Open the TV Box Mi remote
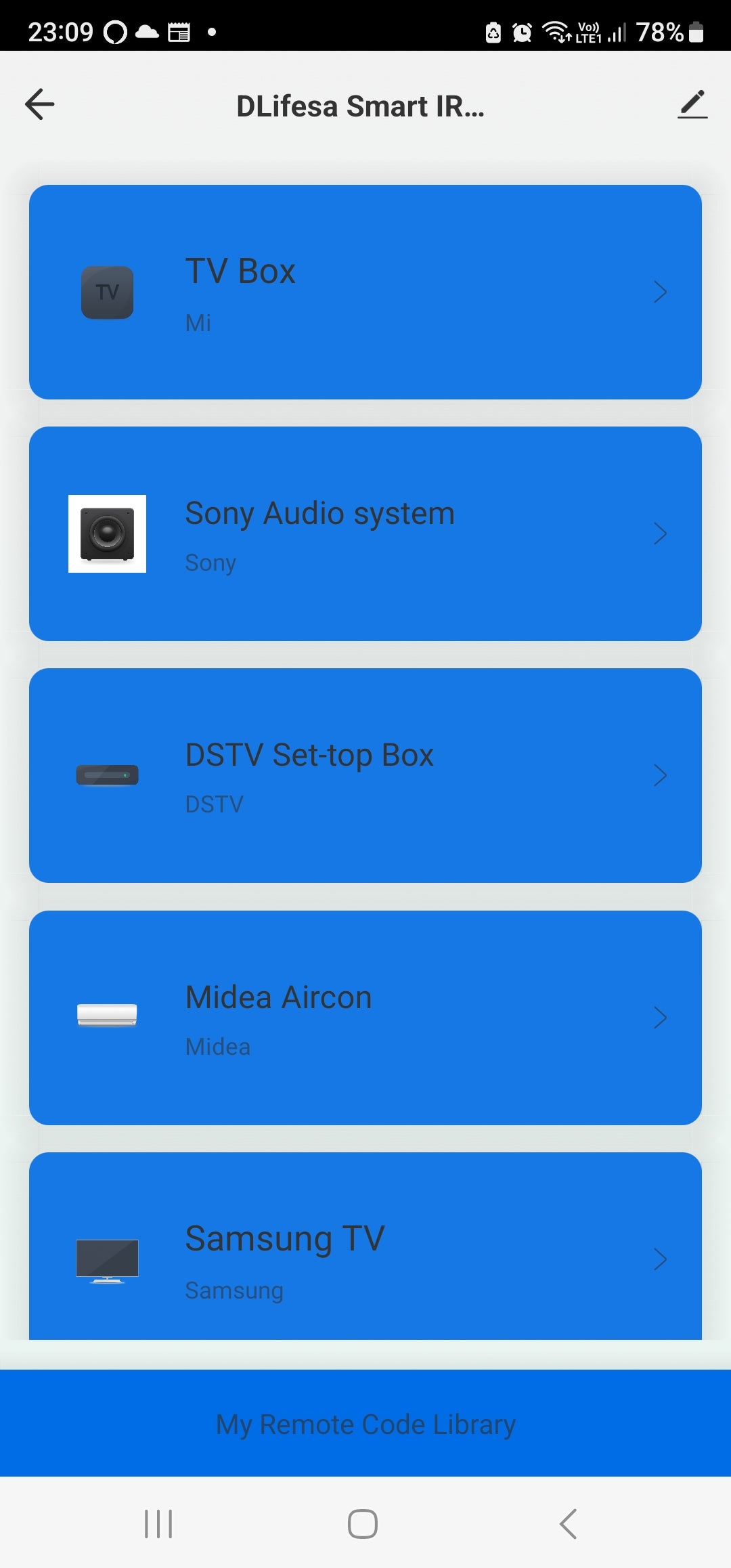This screenshot has width=731, height=1568. tap(365, 292)
